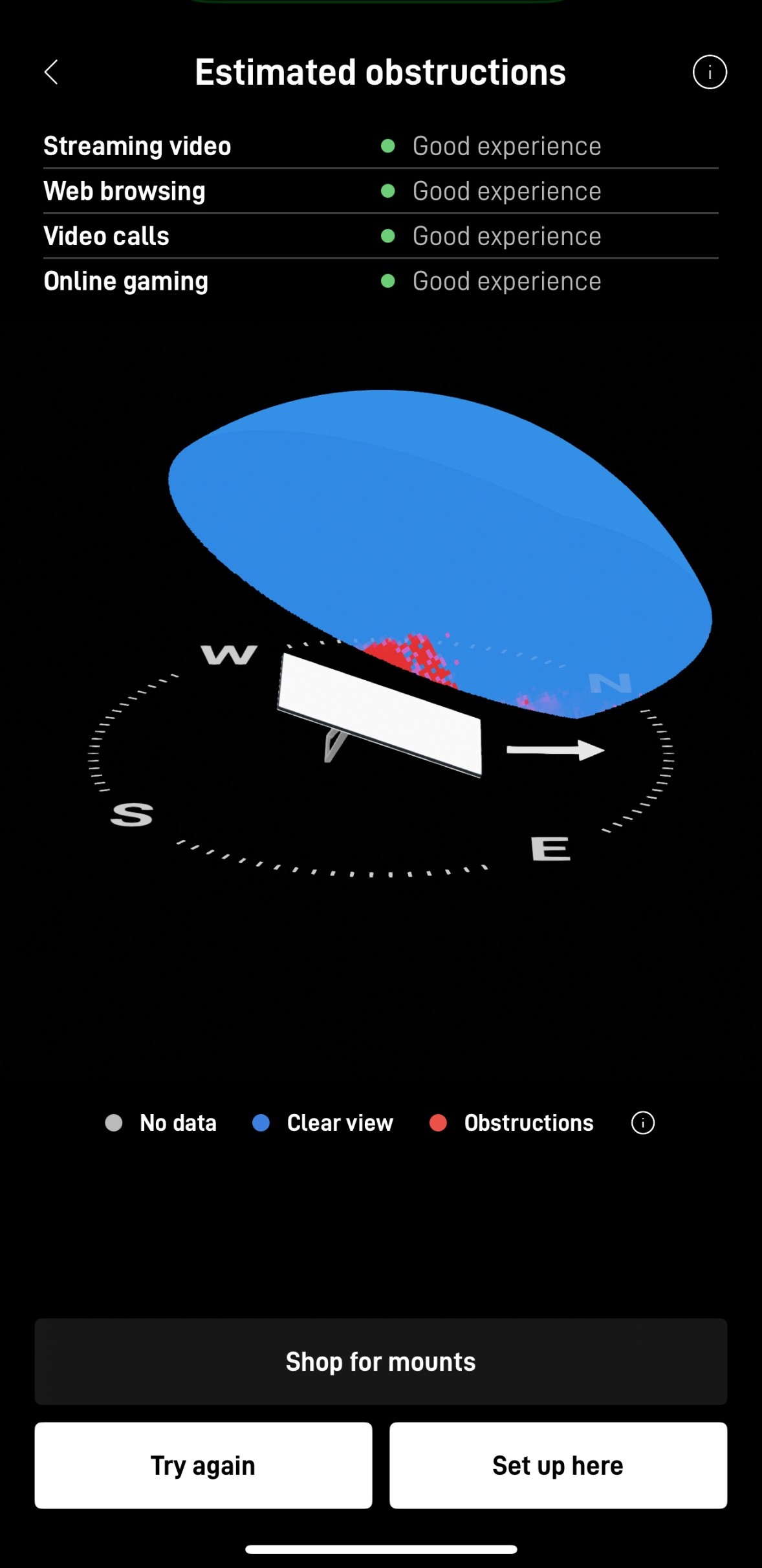The height and width of the screenshot is (1568, 762).
Task: Open the info icon beside the title
Action: click(710, 72)
